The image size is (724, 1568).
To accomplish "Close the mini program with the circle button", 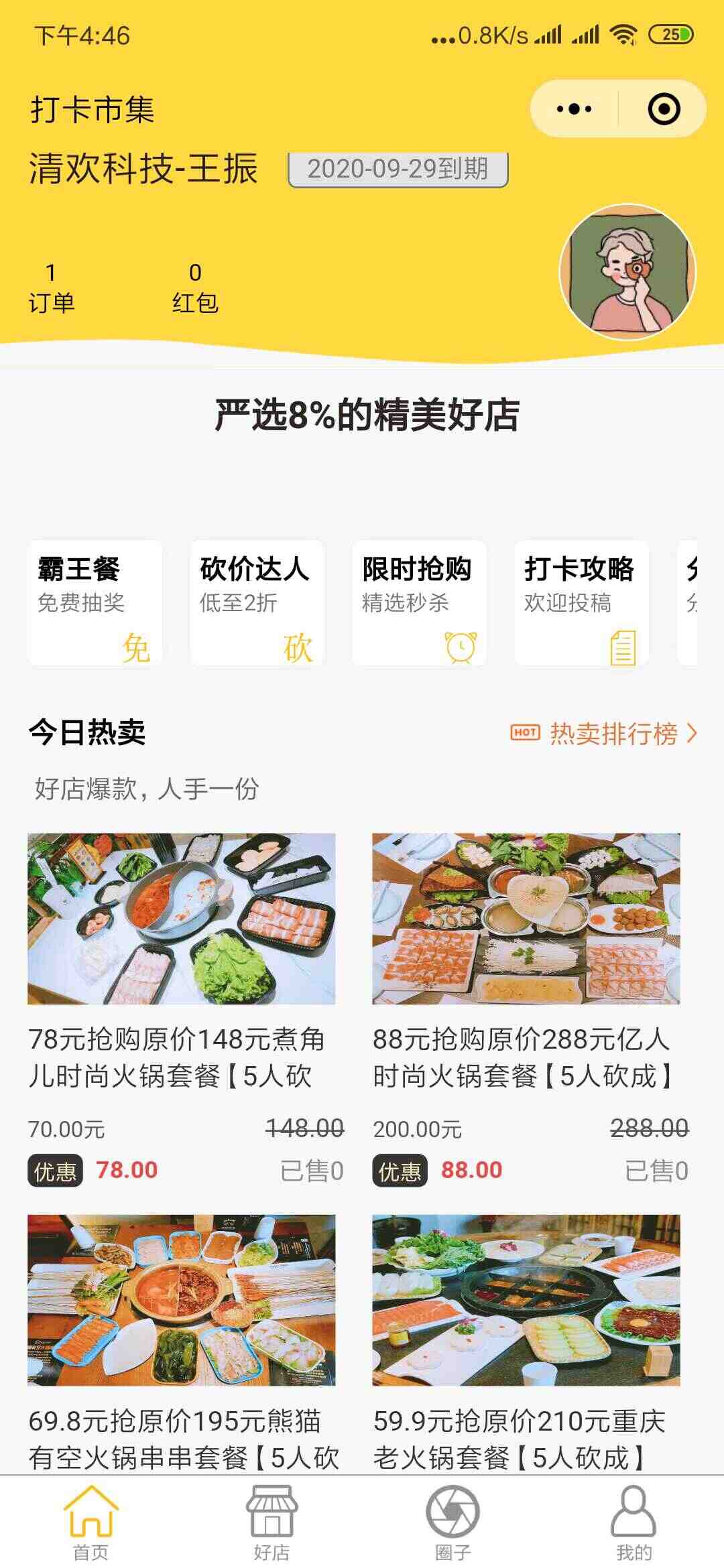I will click(664, 109).
